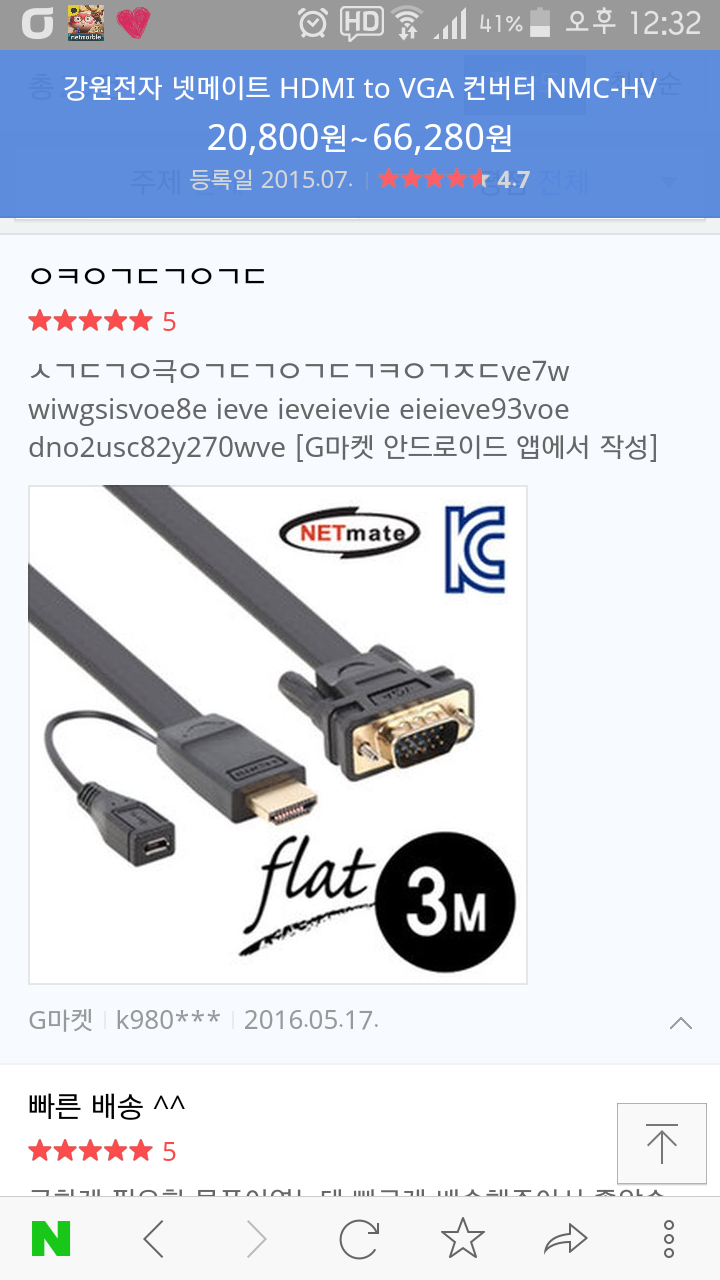Open the review photo of the flat 3M cable
This screenshot has width=720, height=1280.
(x=278, y=735)
